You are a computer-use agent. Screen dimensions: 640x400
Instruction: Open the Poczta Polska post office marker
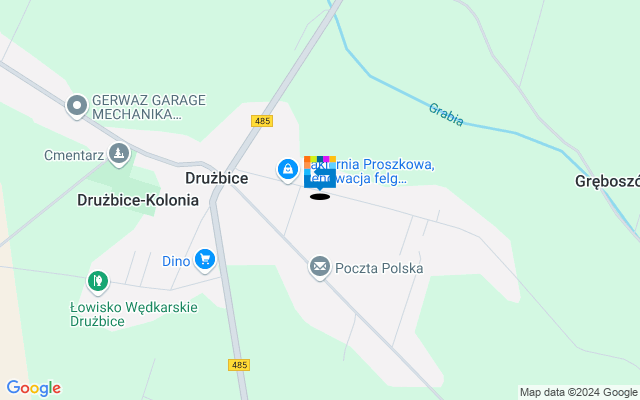point(320,267)
